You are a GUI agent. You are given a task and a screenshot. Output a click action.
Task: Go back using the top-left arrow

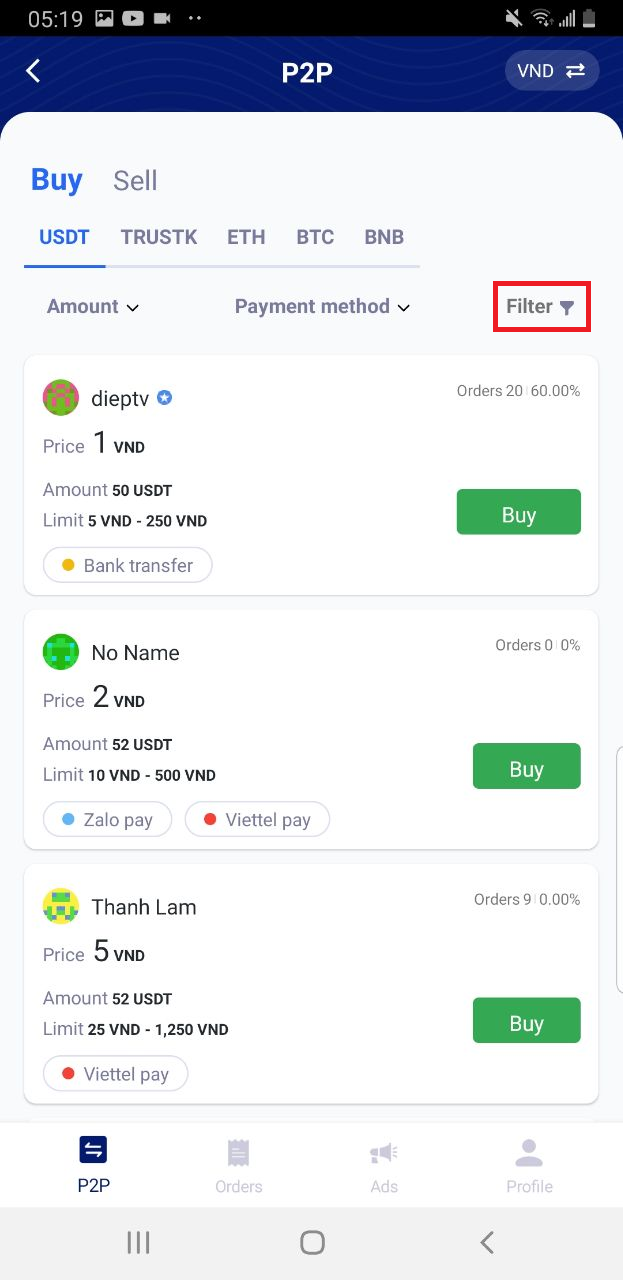(x=33, y=71)
